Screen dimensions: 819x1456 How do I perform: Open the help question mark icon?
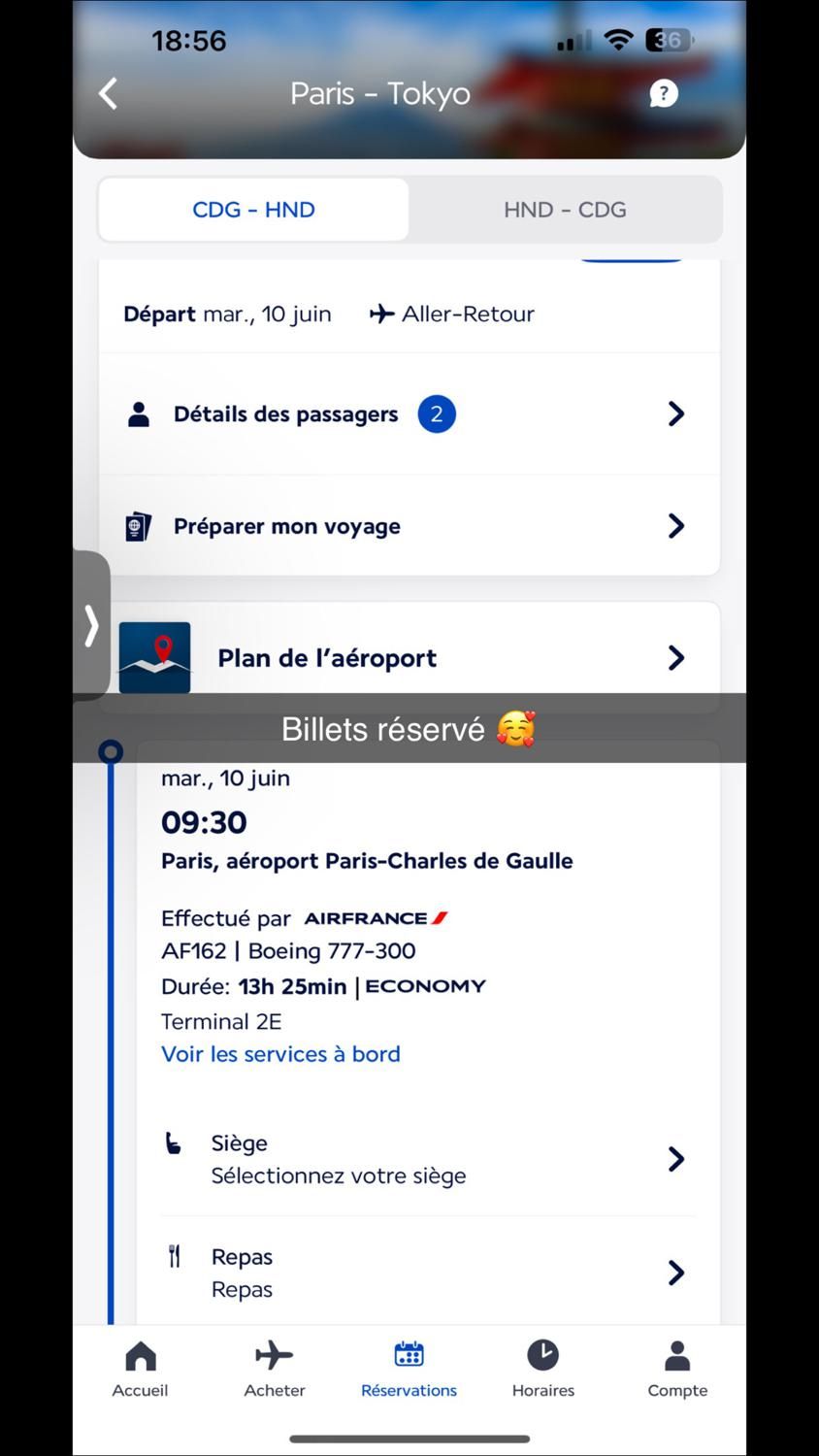click(663, 94)
